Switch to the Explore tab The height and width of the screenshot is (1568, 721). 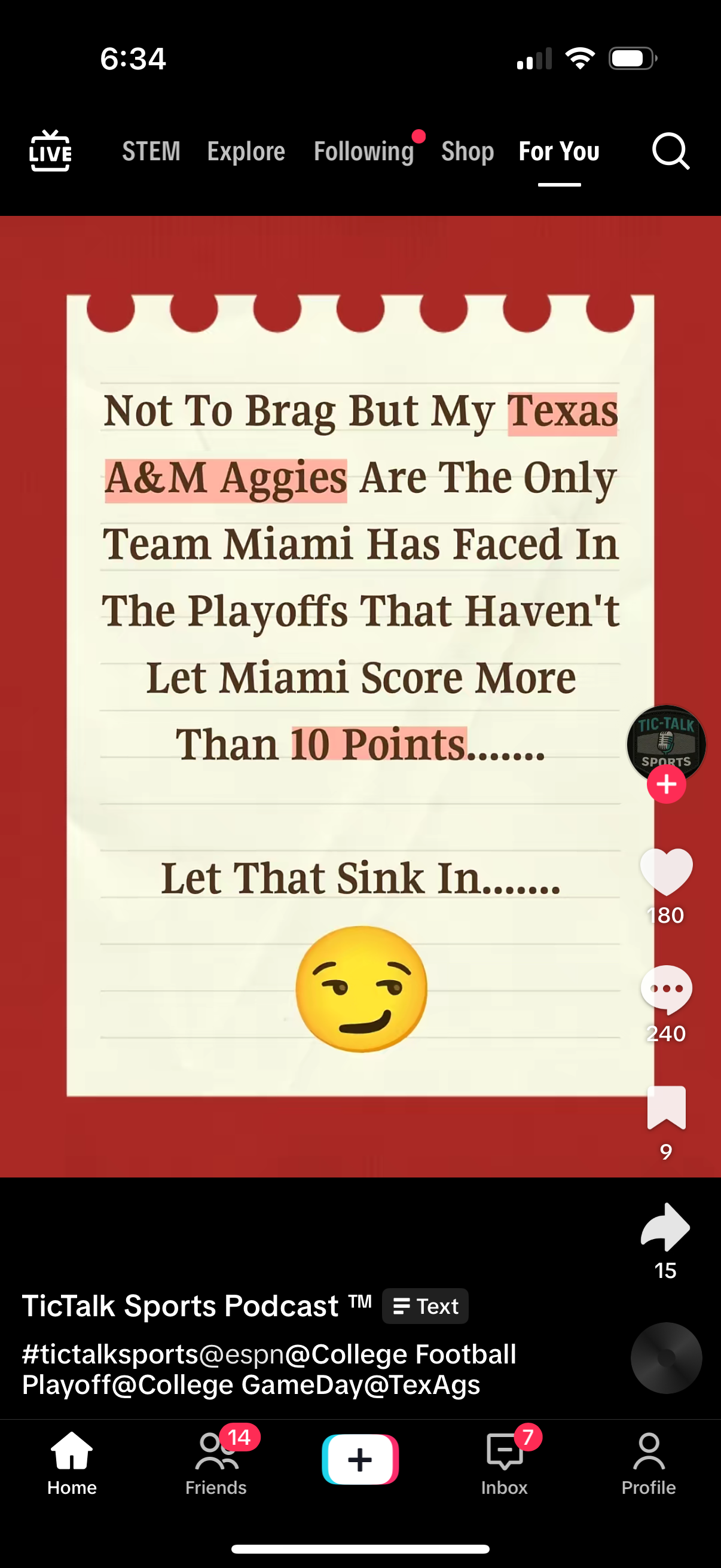[246, 151]
